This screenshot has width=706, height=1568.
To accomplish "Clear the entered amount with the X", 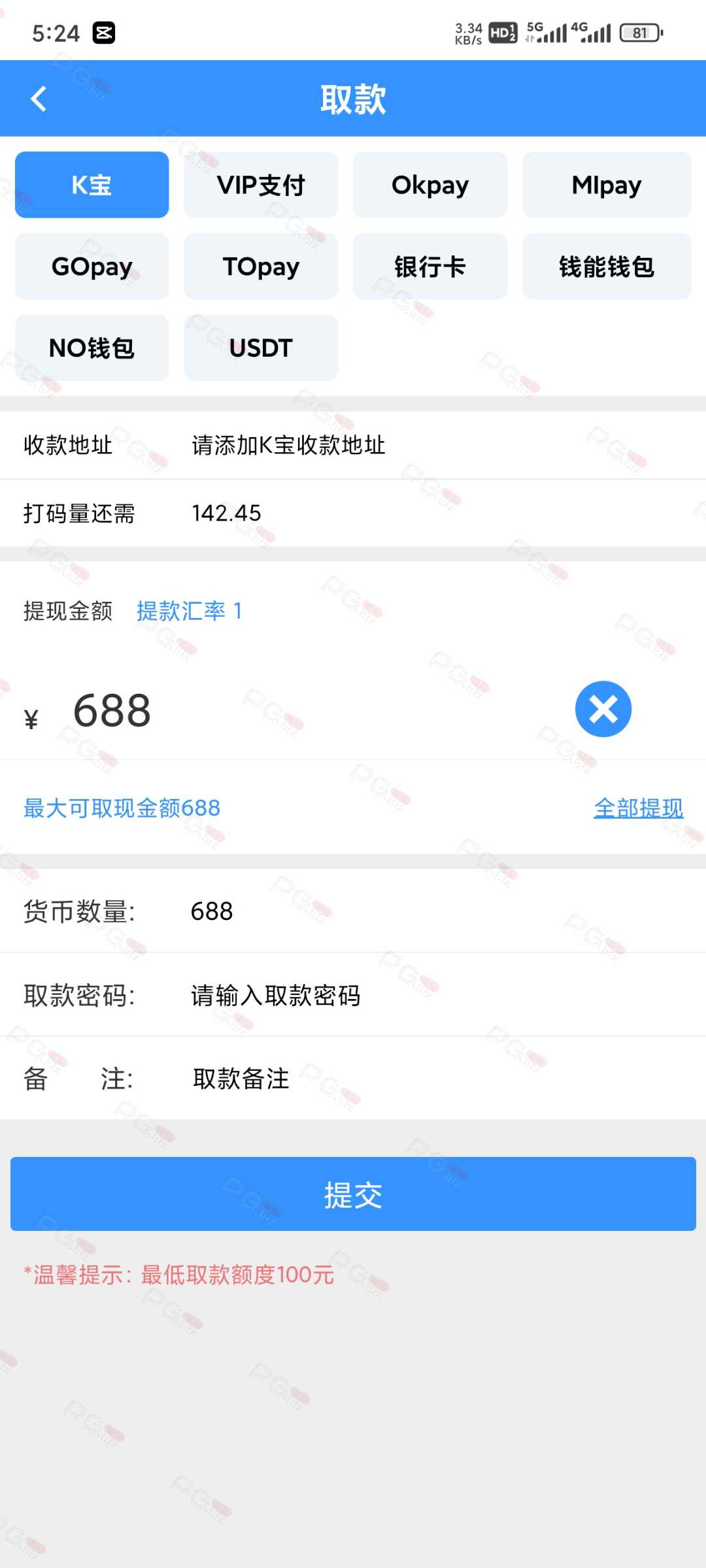I will click(x=603, y=709).
